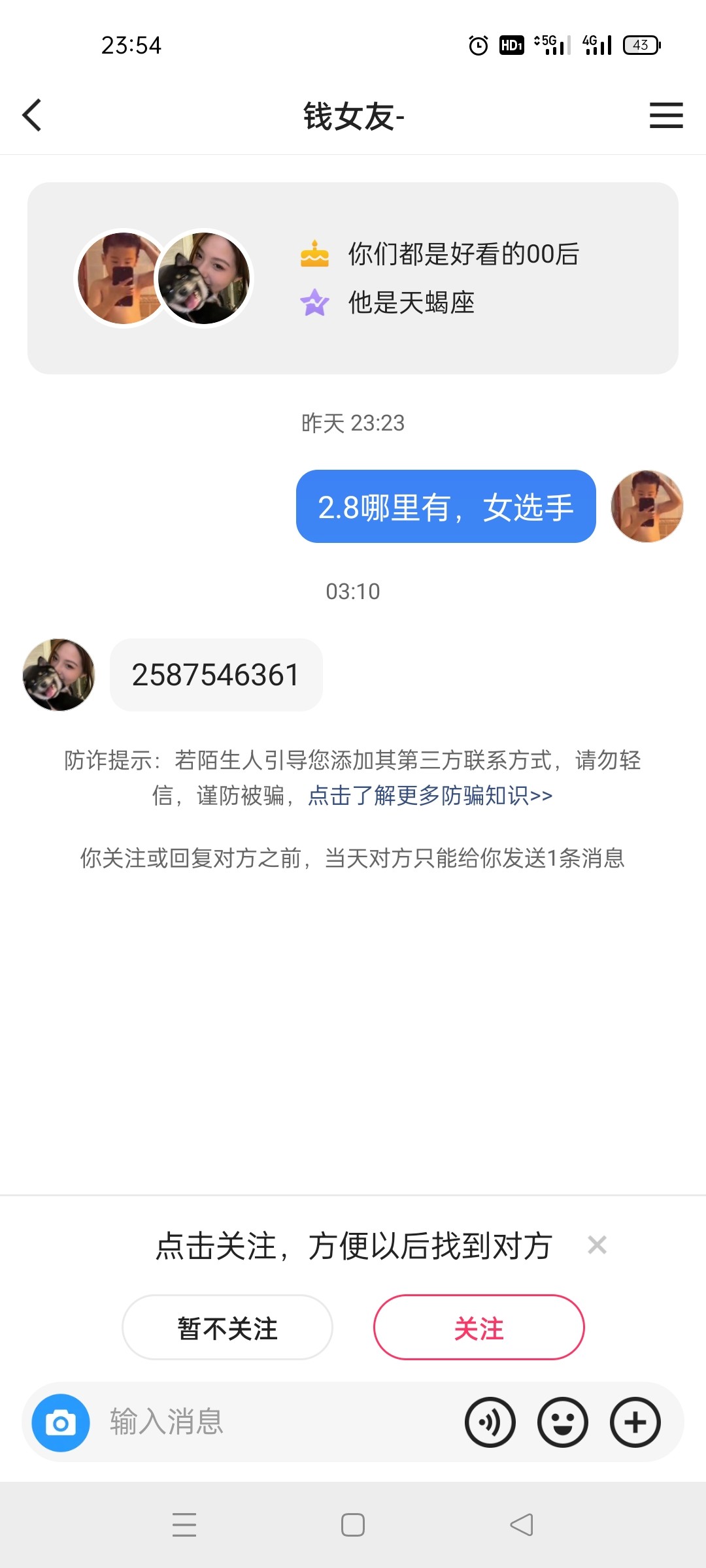Screen dimensions: 706x1568
Task: Tap the system home button
Action: pos(353,1525)
